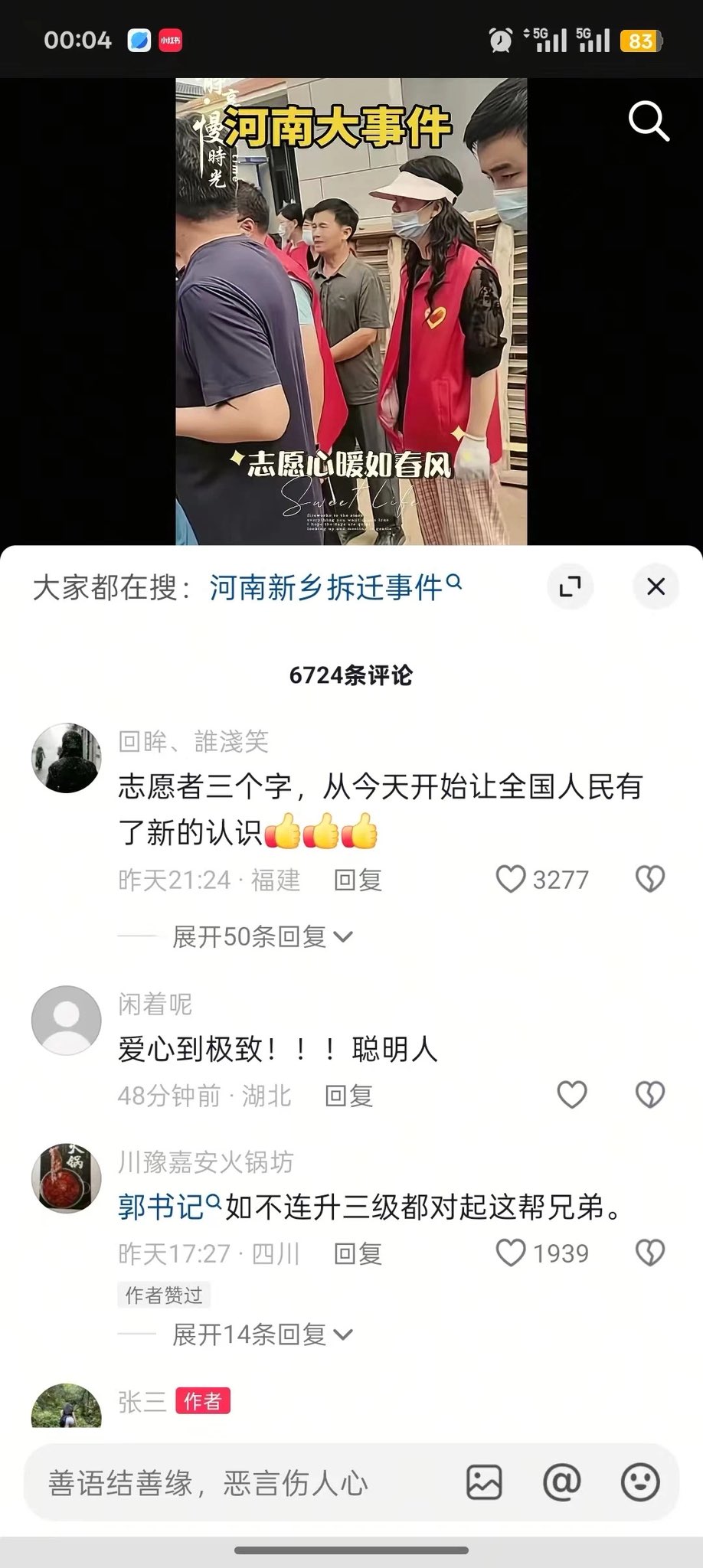This screenshot has height=1568, width=703.
Task: Dislike the comment by 回眸、誰淺笑
Action: [x=650, y=880]
